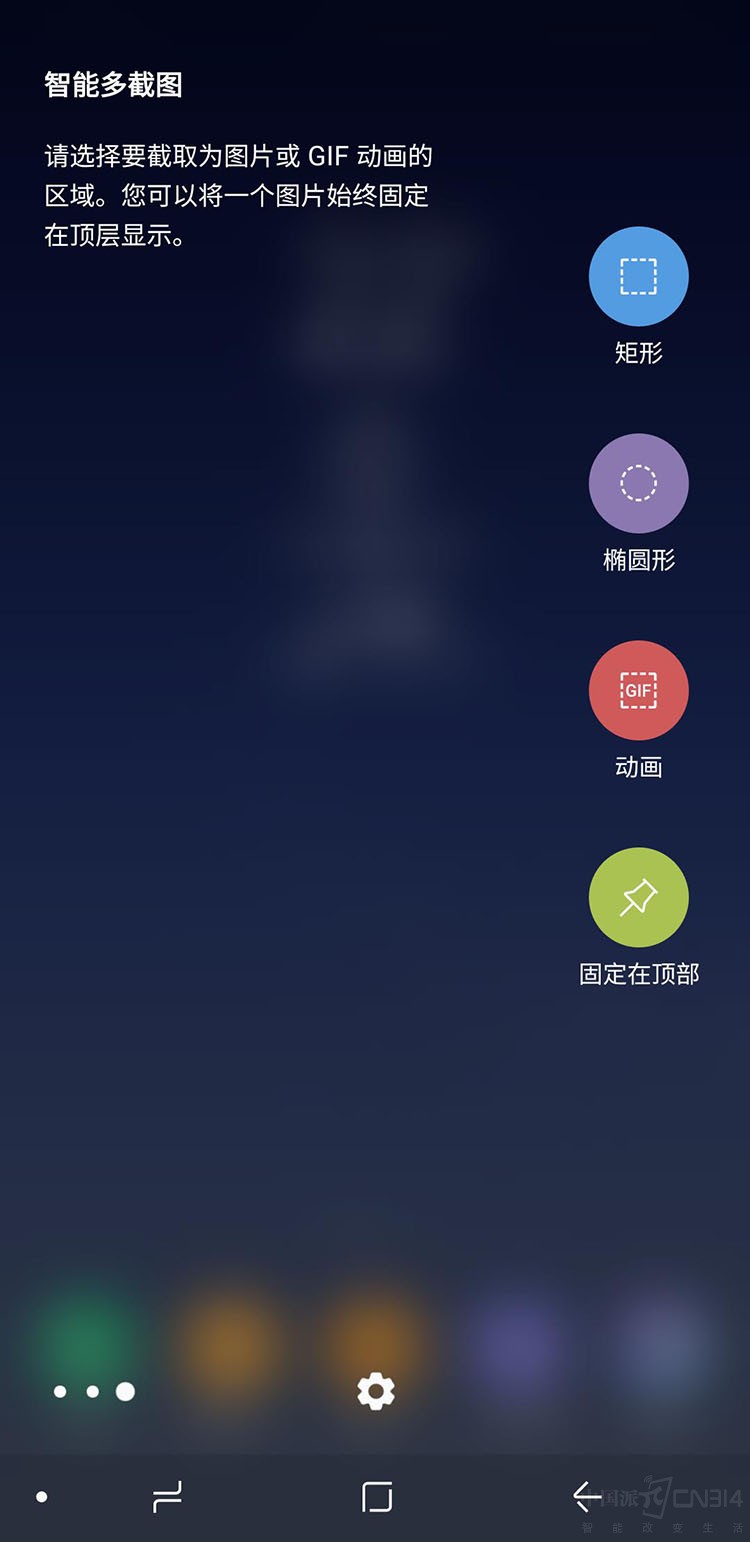Tap the edge panel page indicator dots
Image resolution: width=750 pixels, height=1542 pixels.
point(93,1391)
